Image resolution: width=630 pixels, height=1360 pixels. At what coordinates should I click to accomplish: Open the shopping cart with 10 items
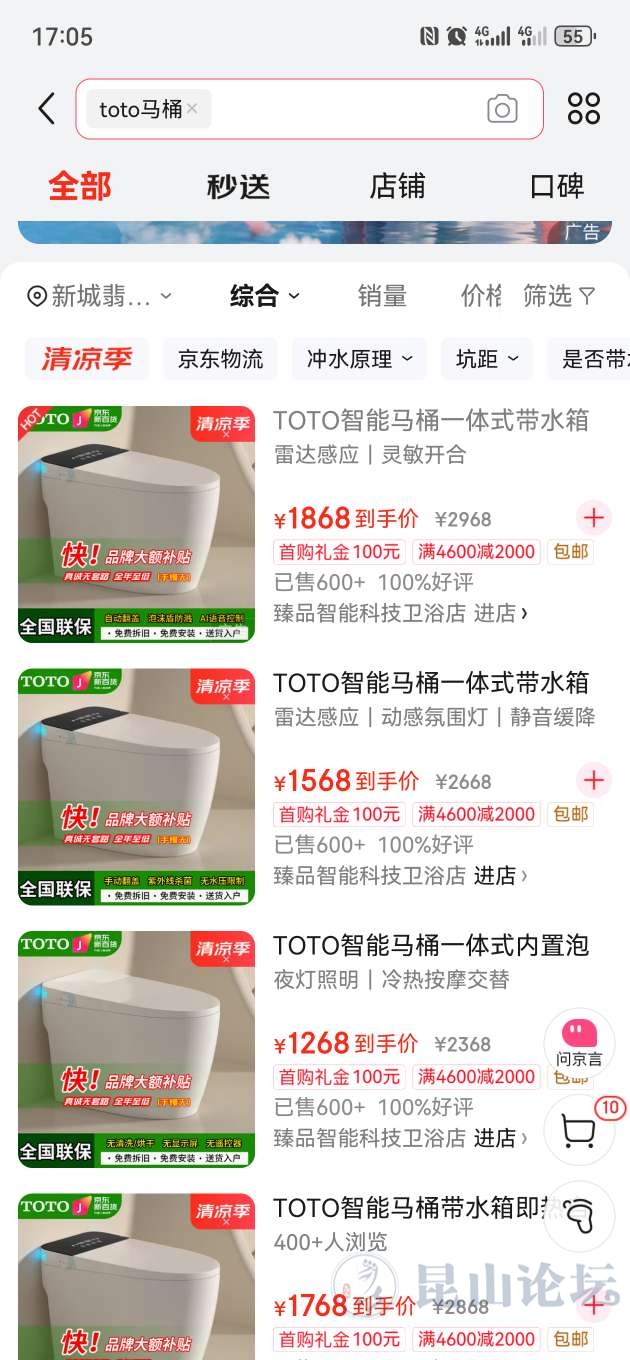point(580,1131)
